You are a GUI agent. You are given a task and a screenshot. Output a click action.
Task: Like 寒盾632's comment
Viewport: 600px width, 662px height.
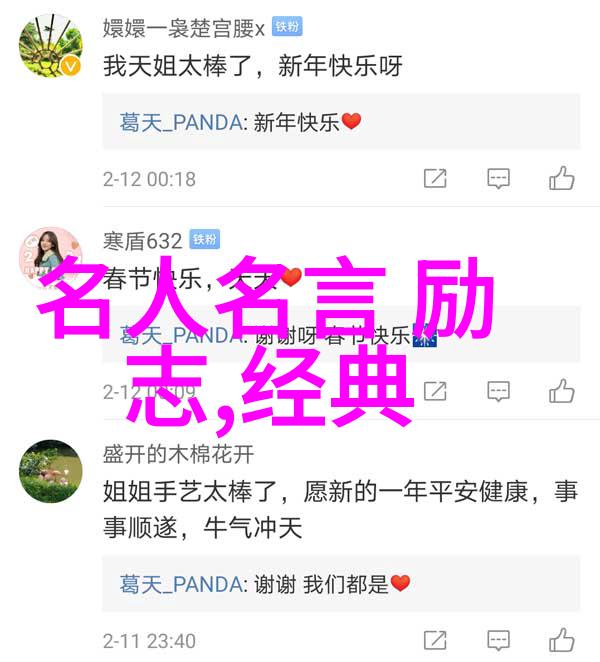(561, 390)
